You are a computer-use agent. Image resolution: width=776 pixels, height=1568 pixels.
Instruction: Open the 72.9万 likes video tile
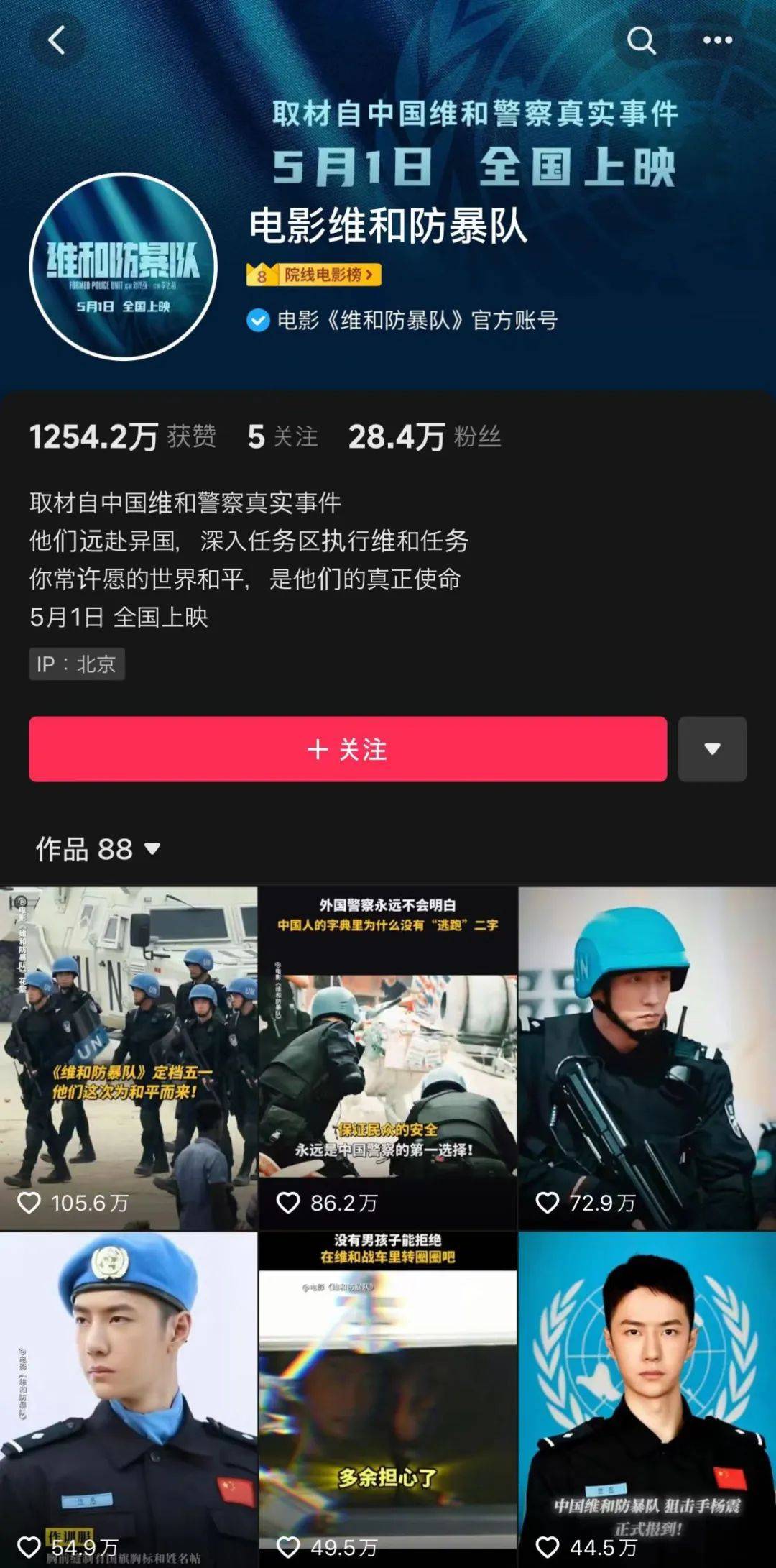tap(647, 1057)
